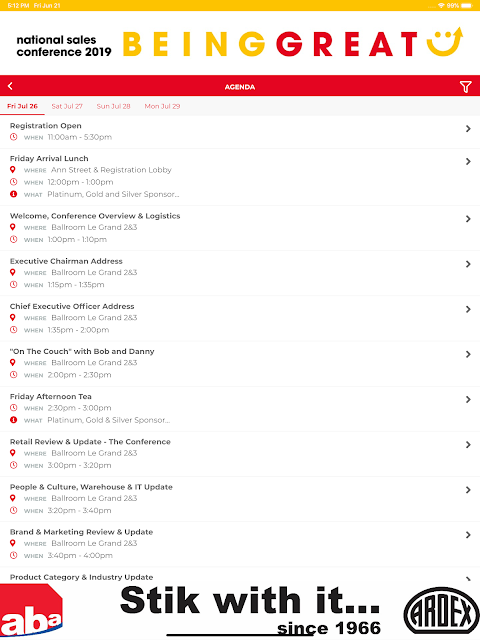
Task: Switch to the Sun Jul 28 tab
Action: tap(113, 106)
